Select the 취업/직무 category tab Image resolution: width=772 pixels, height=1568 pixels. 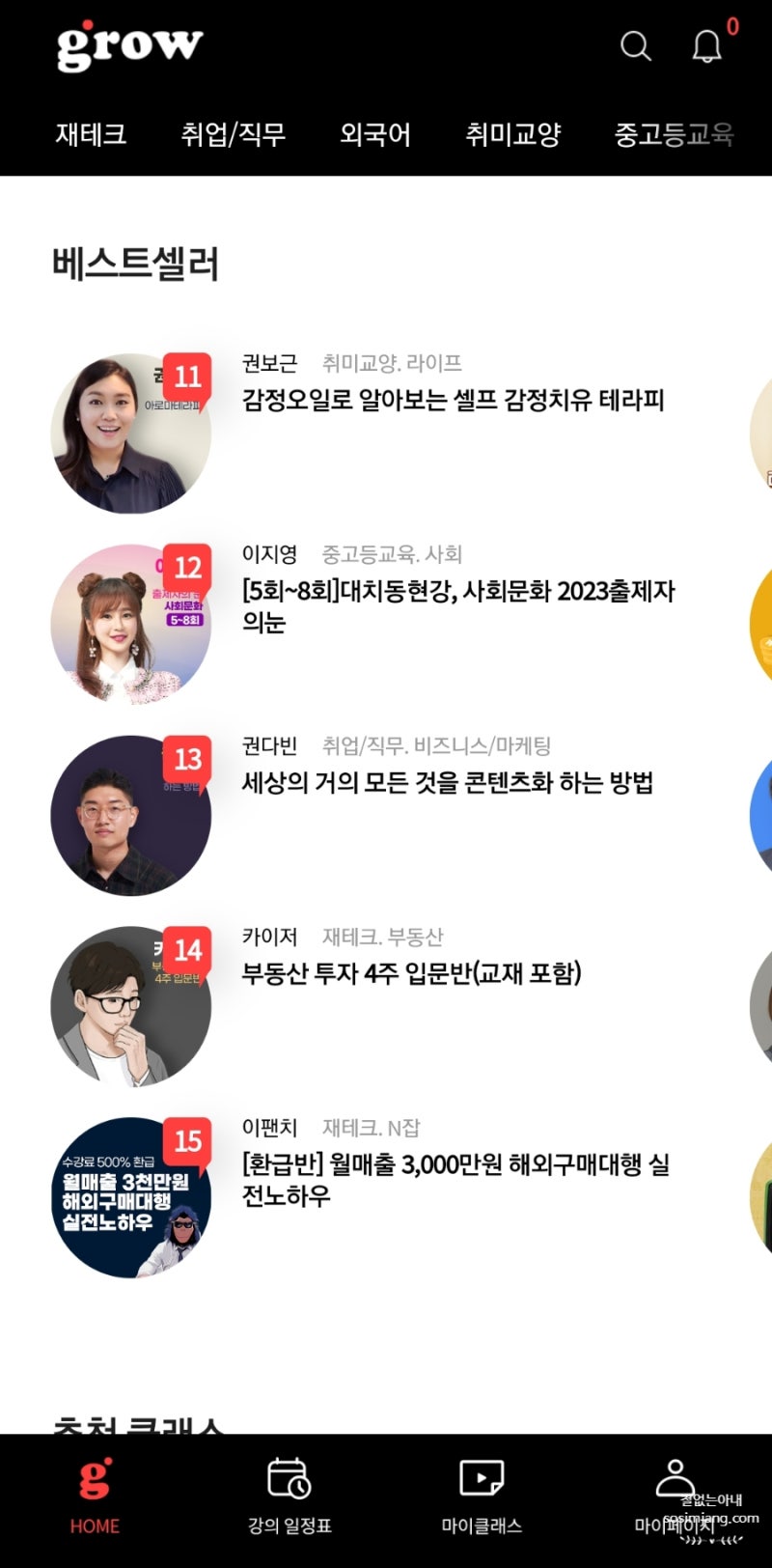(x=233, y=134)
